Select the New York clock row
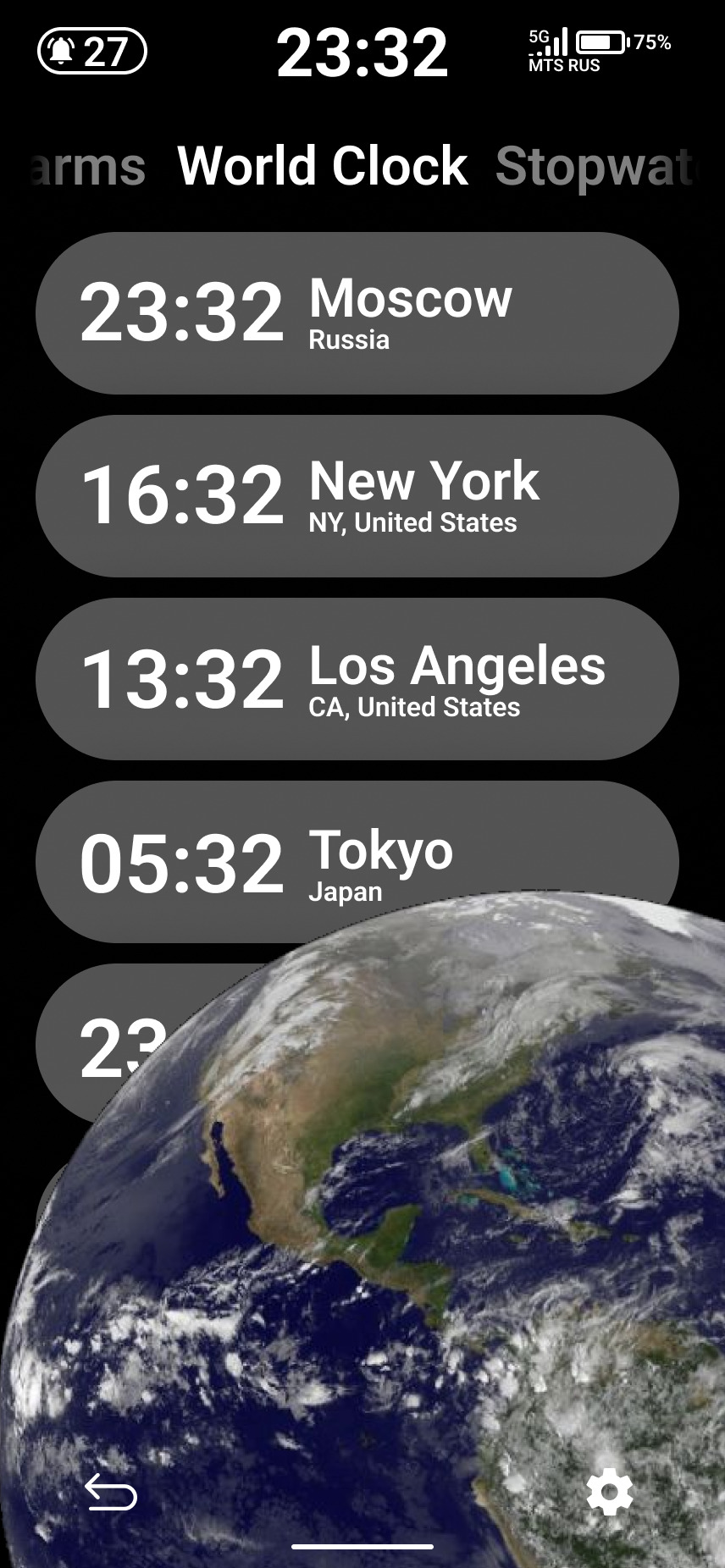Image resolution: width=725 pixels, height=1568 pixels. tap(357, 496)
